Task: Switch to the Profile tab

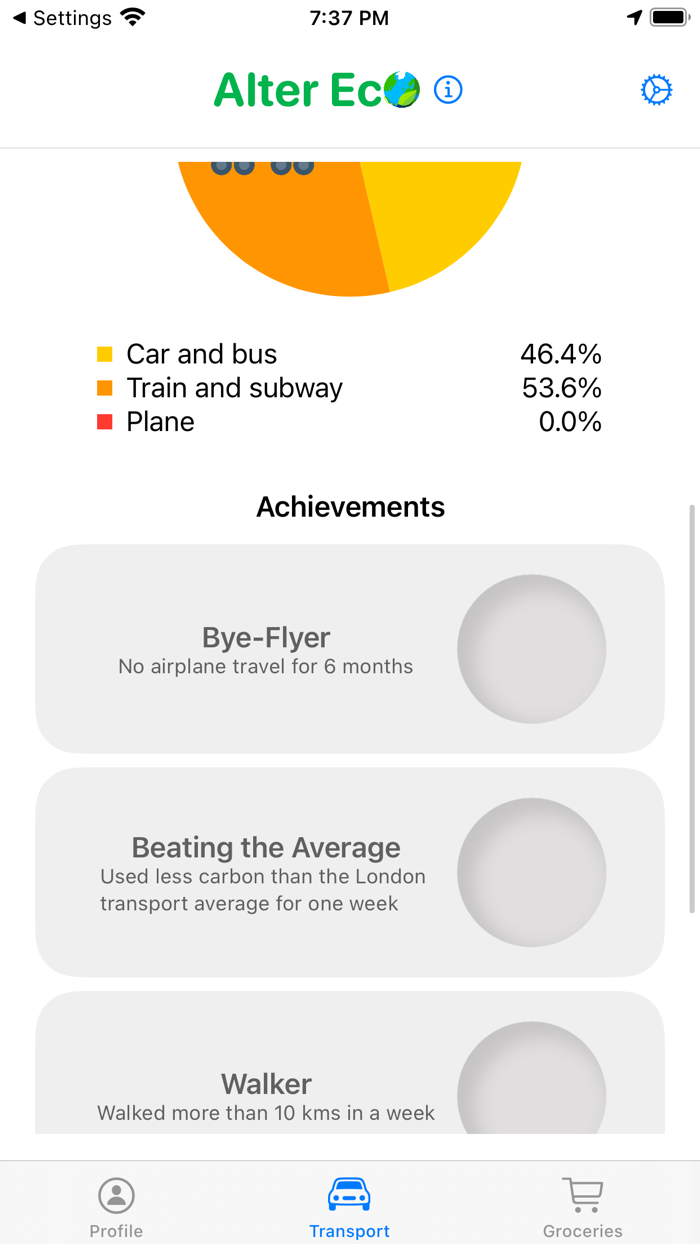Action: [x=116, y=1208]
